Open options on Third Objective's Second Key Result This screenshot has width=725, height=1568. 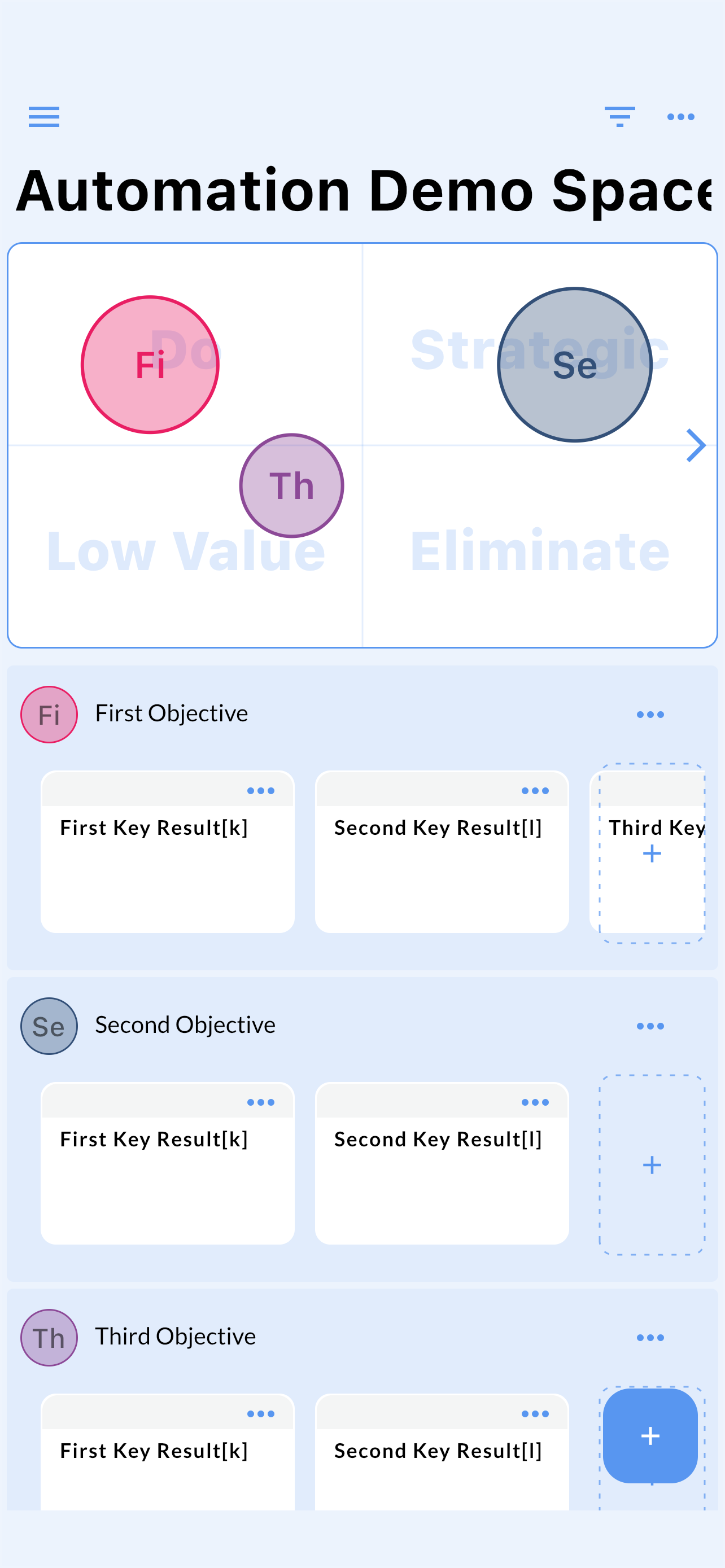[535, 1414]
